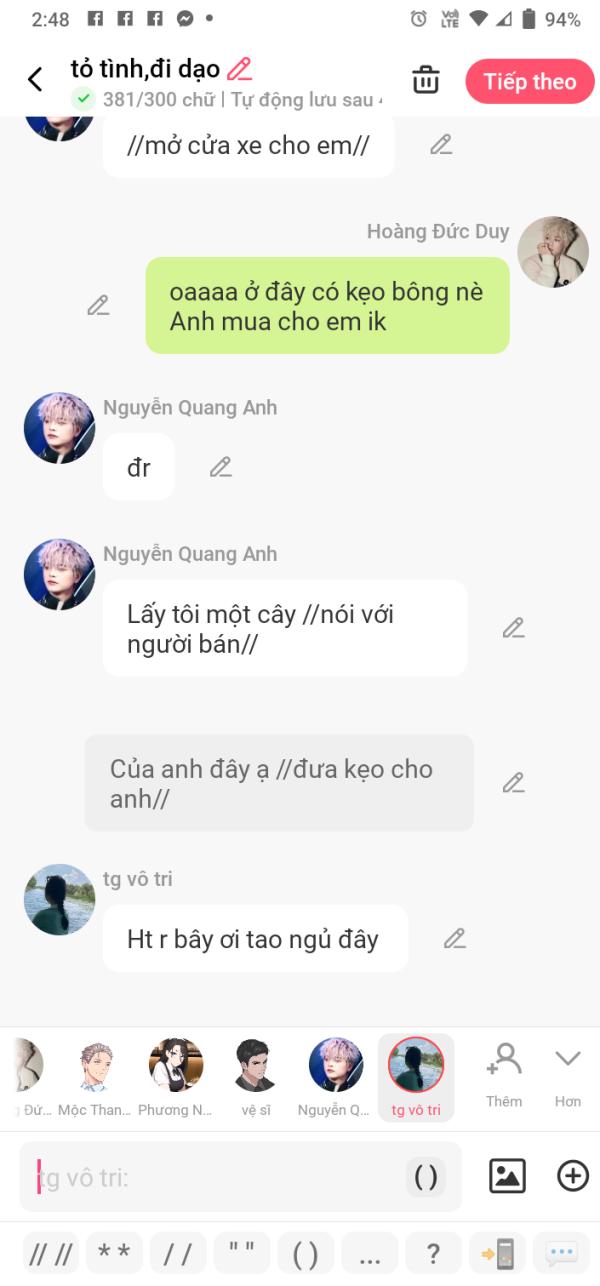Switch speaker to vệ sĩ
Screen dimensions: 600x1286
pos(256,1077)
